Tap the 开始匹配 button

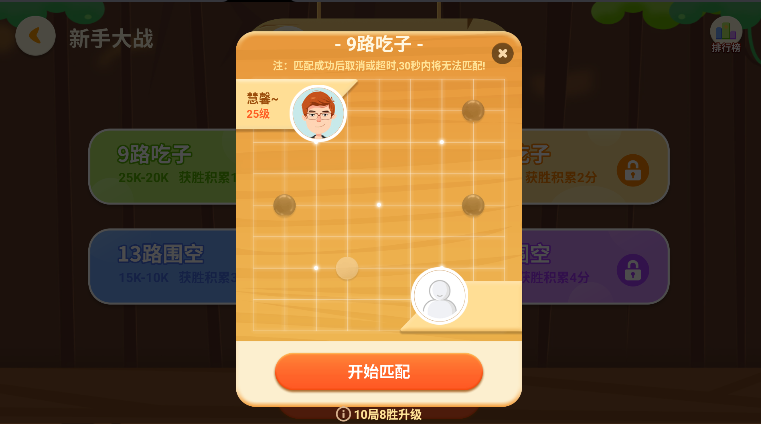[378, 372]
